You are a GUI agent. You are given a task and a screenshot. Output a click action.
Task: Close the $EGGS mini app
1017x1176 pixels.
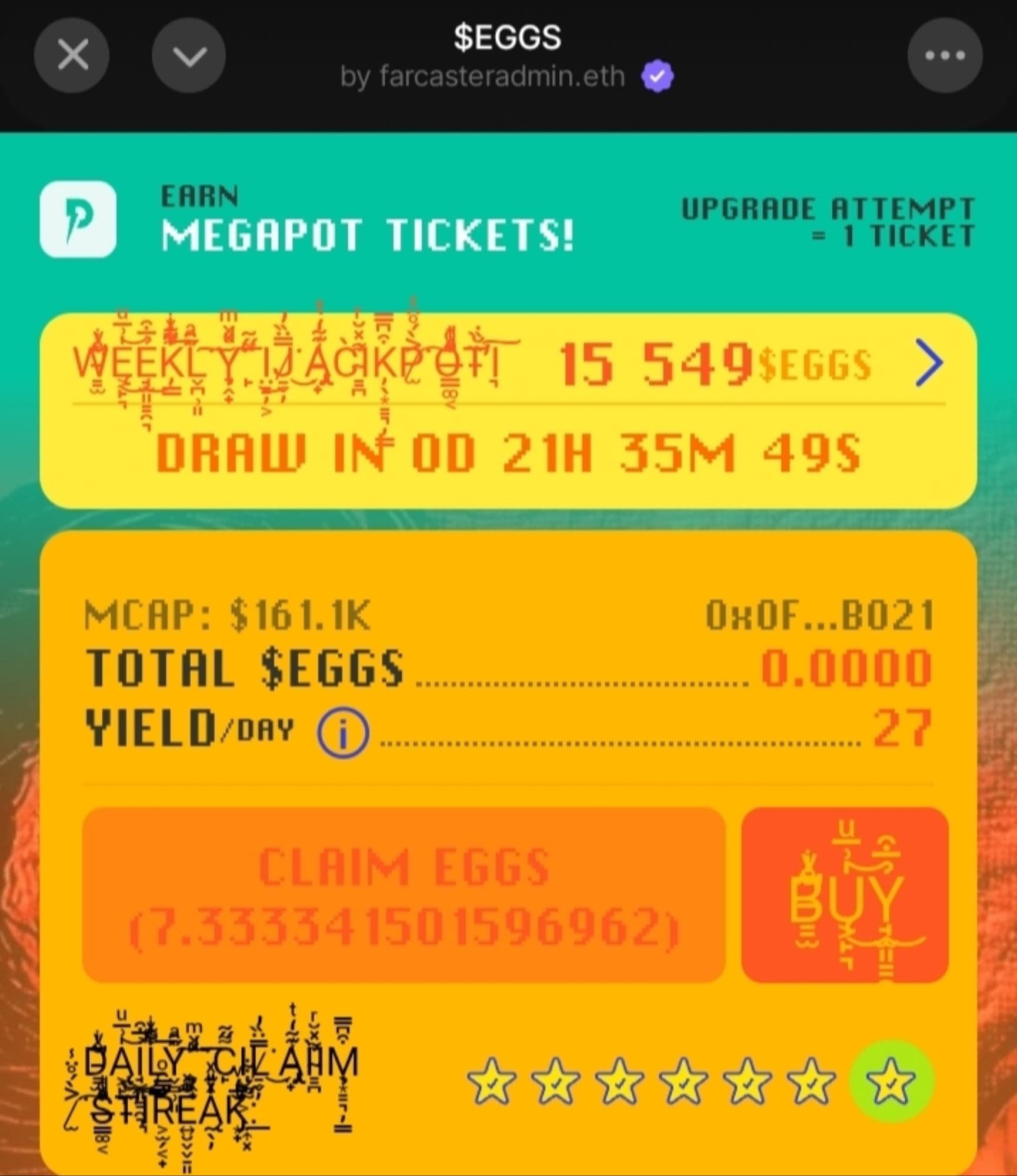click(72, 56)
